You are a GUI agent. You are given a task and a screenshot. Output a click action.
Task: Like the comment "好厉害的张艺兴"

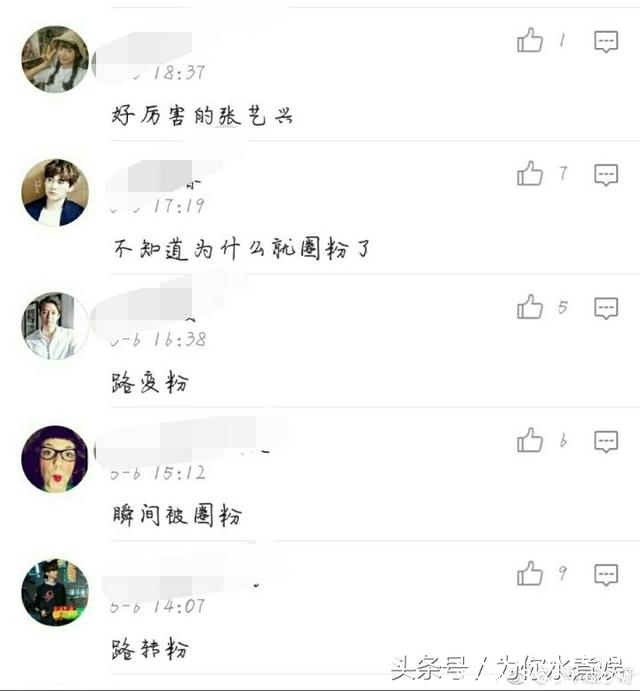530,41
